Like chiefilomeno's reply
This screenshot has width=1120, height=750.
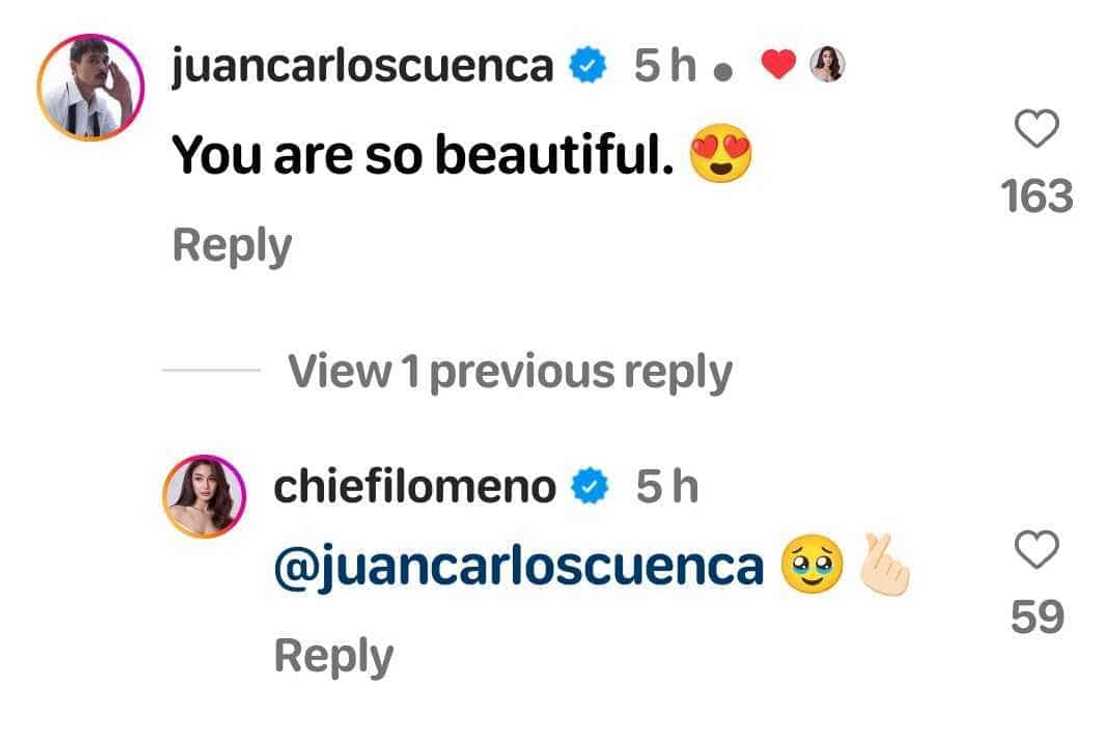point(1036,551)
